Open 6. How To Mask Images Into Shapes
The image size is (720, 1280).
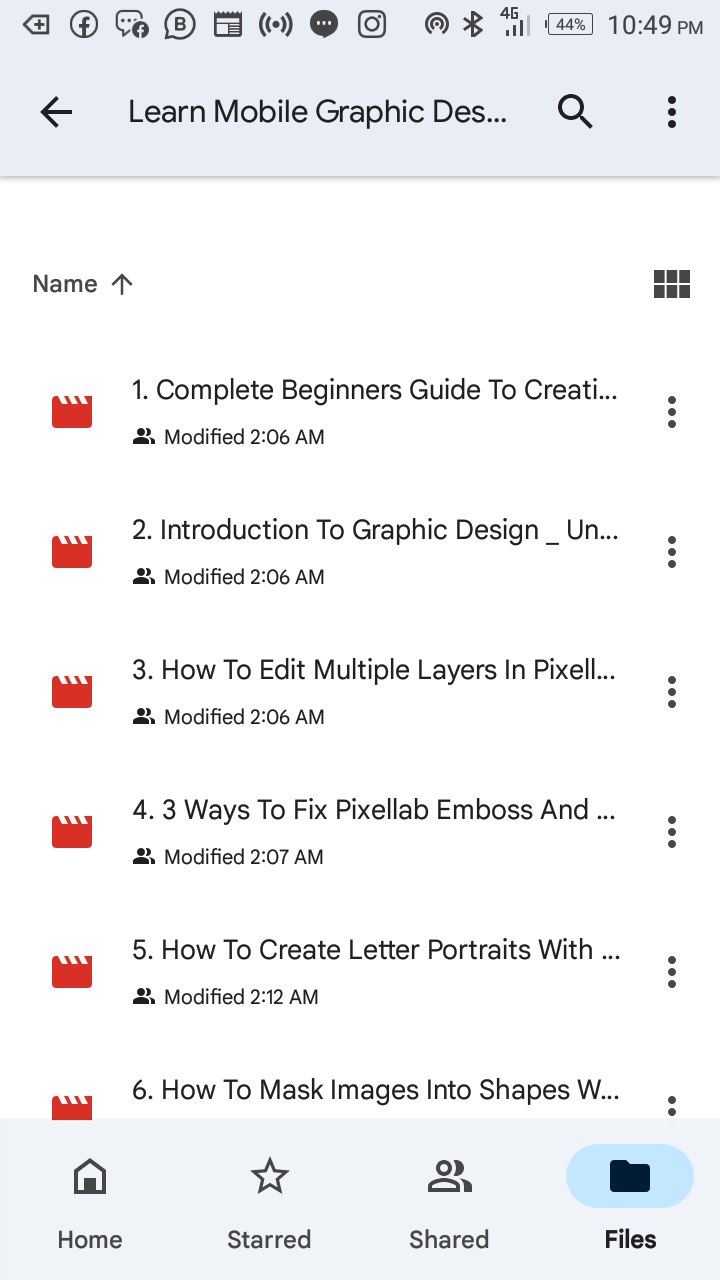coord(374,1090)
